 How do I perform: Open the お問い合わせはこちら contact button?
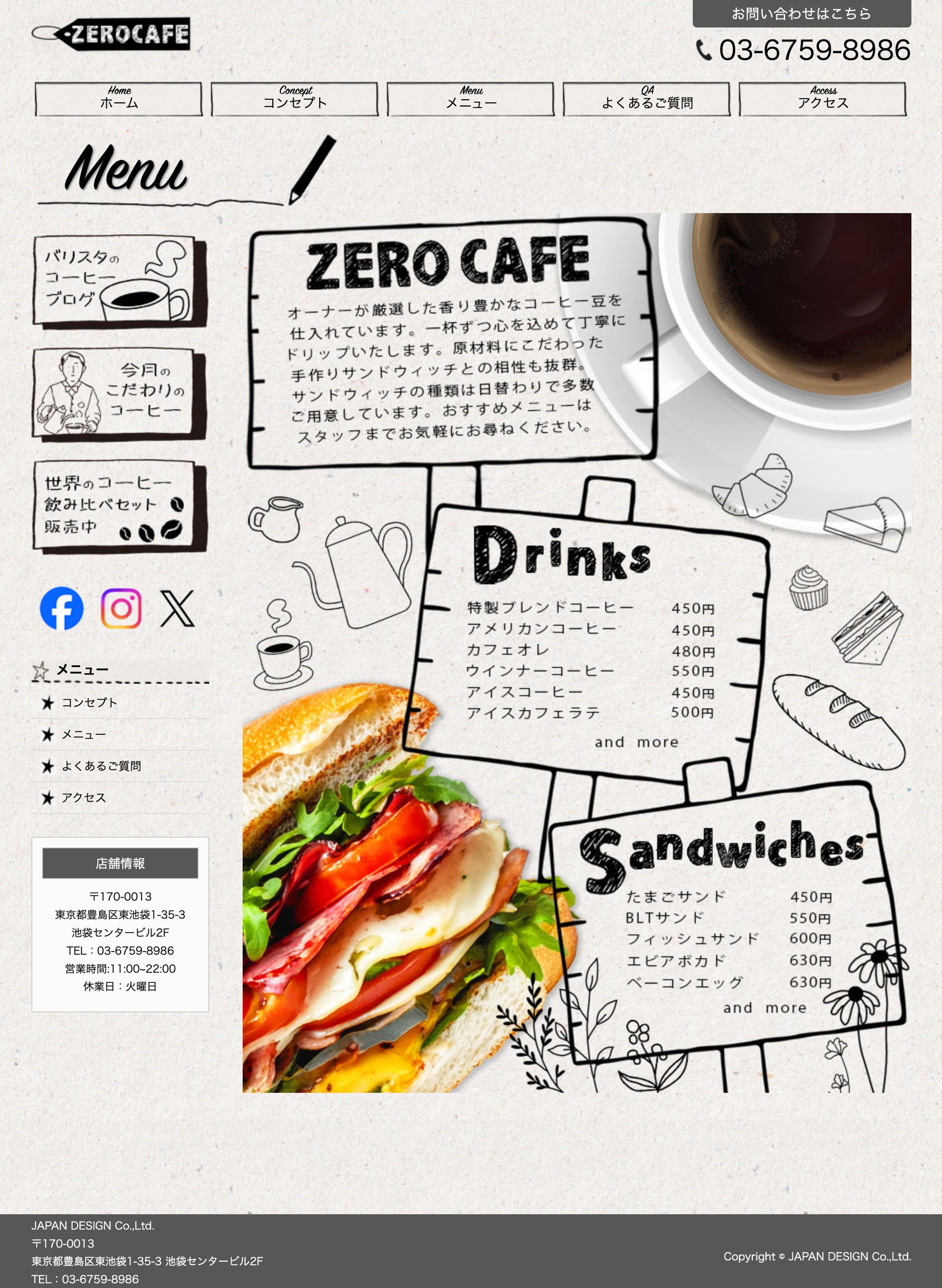pos(801,14)
